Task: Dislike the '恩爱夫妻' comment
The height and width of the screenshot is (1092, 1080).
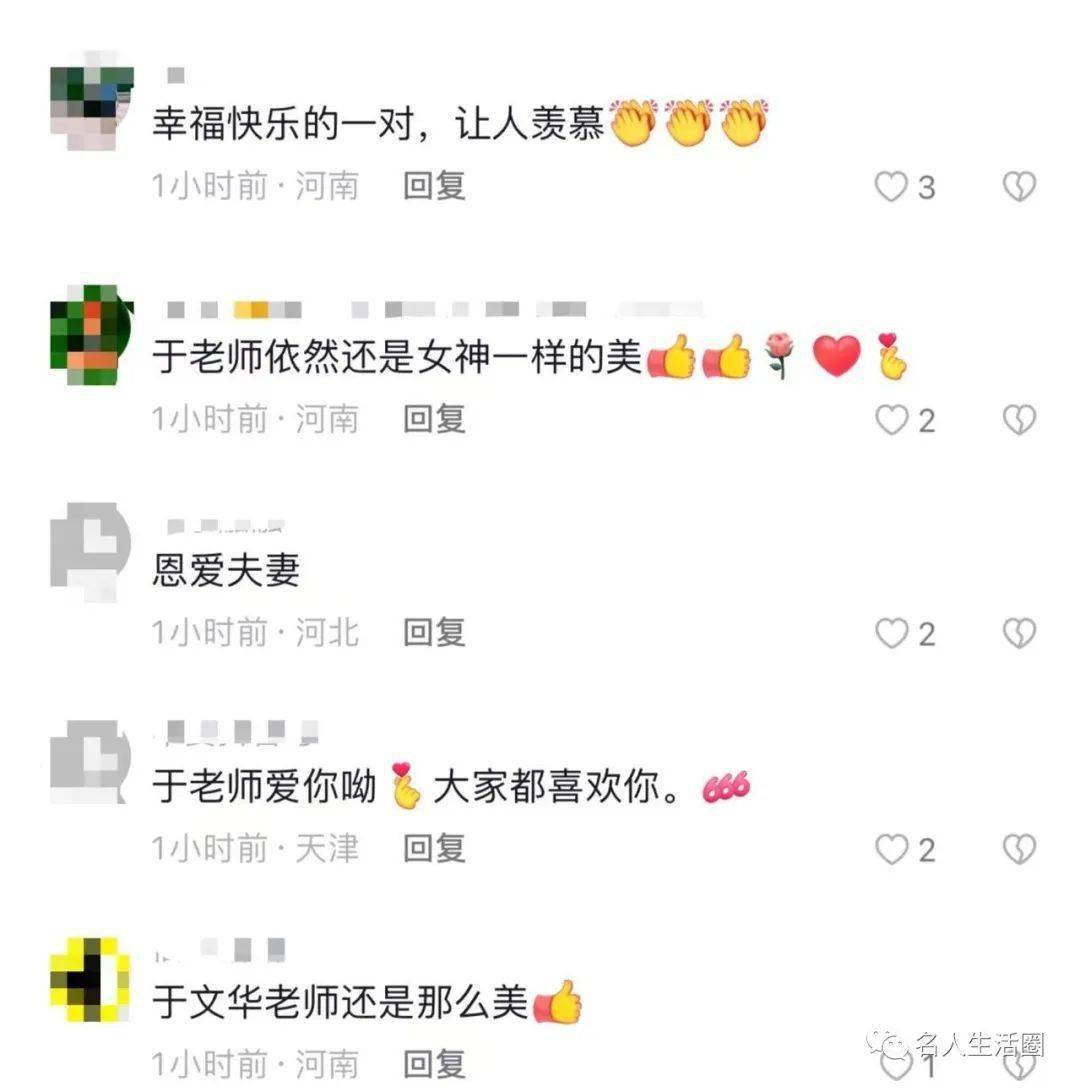Action: click(1018, 634)
